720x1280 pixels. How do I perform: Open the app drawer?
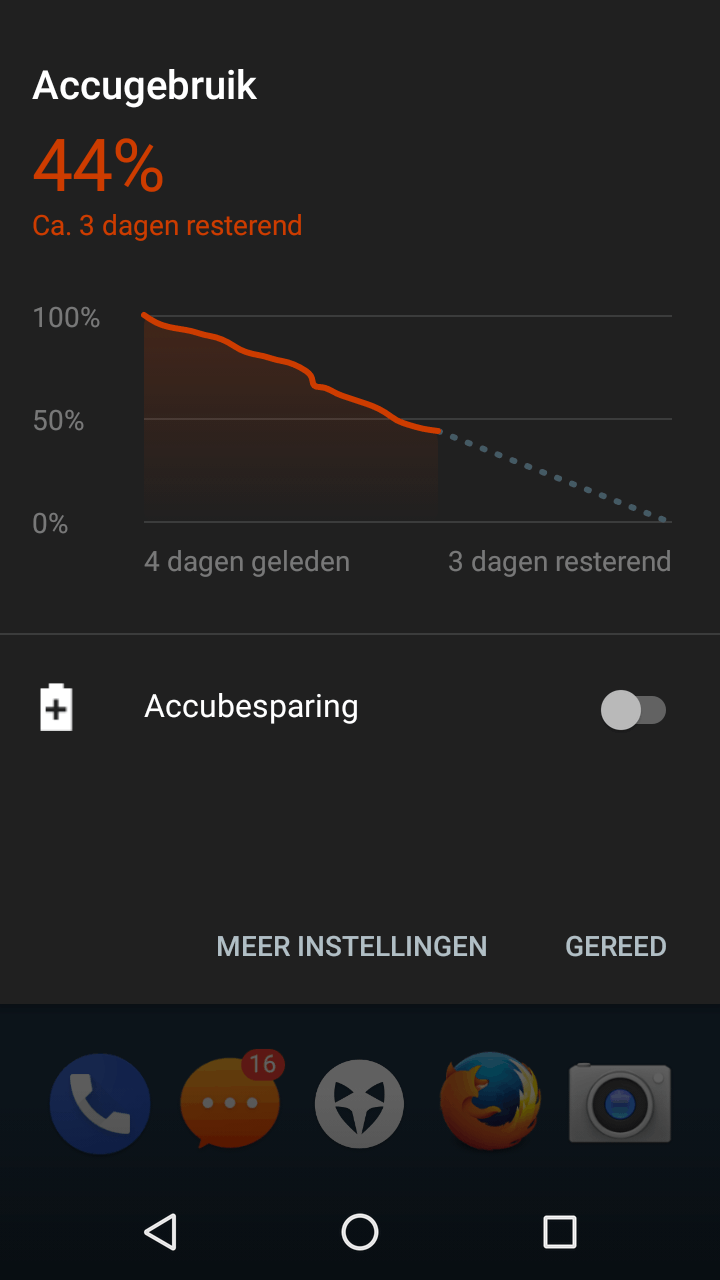pyautogui.click(x=360, y=1104)
